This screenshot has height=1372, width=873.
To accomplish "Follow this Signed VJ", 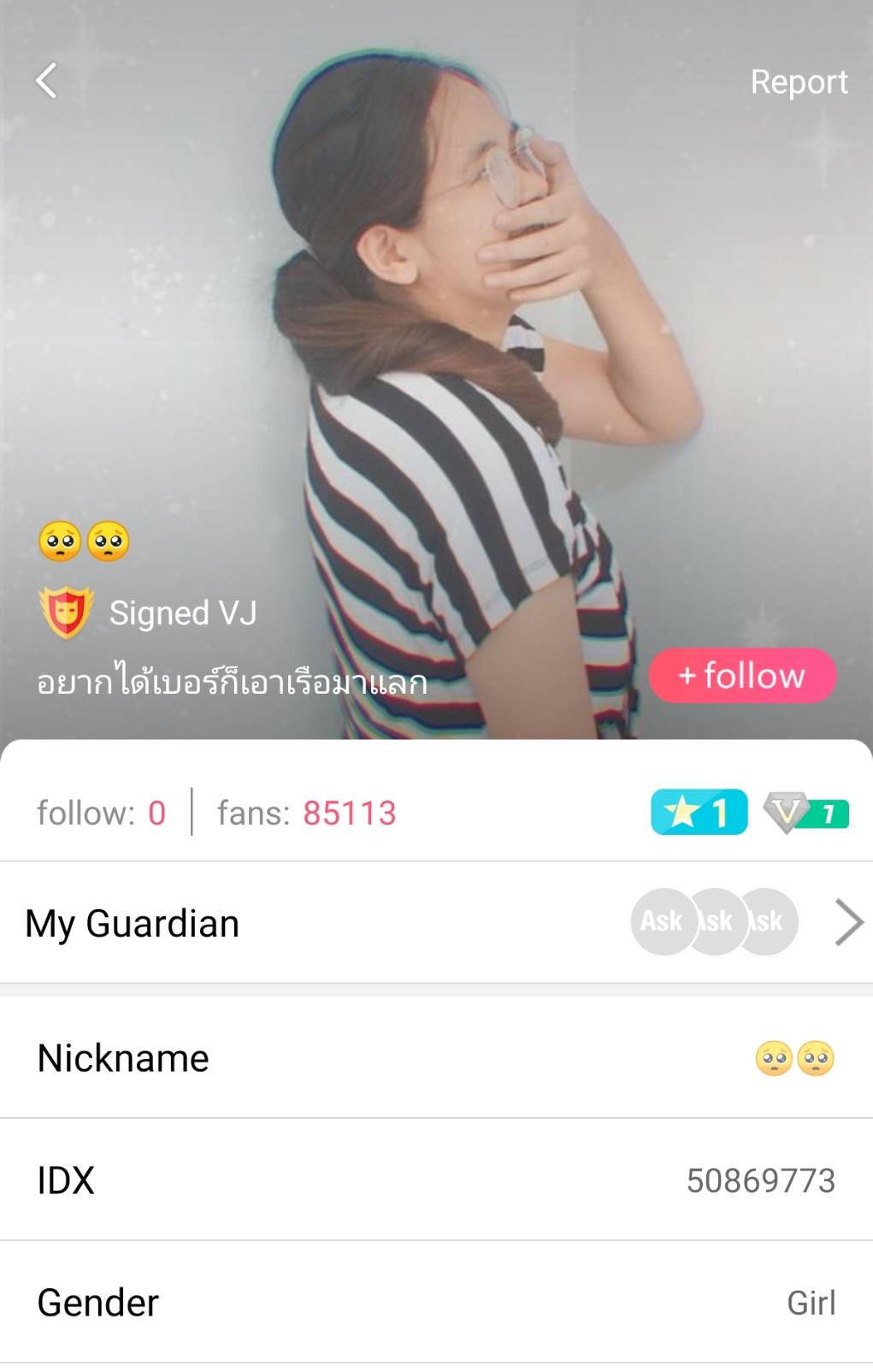I will tap(742, 676).
